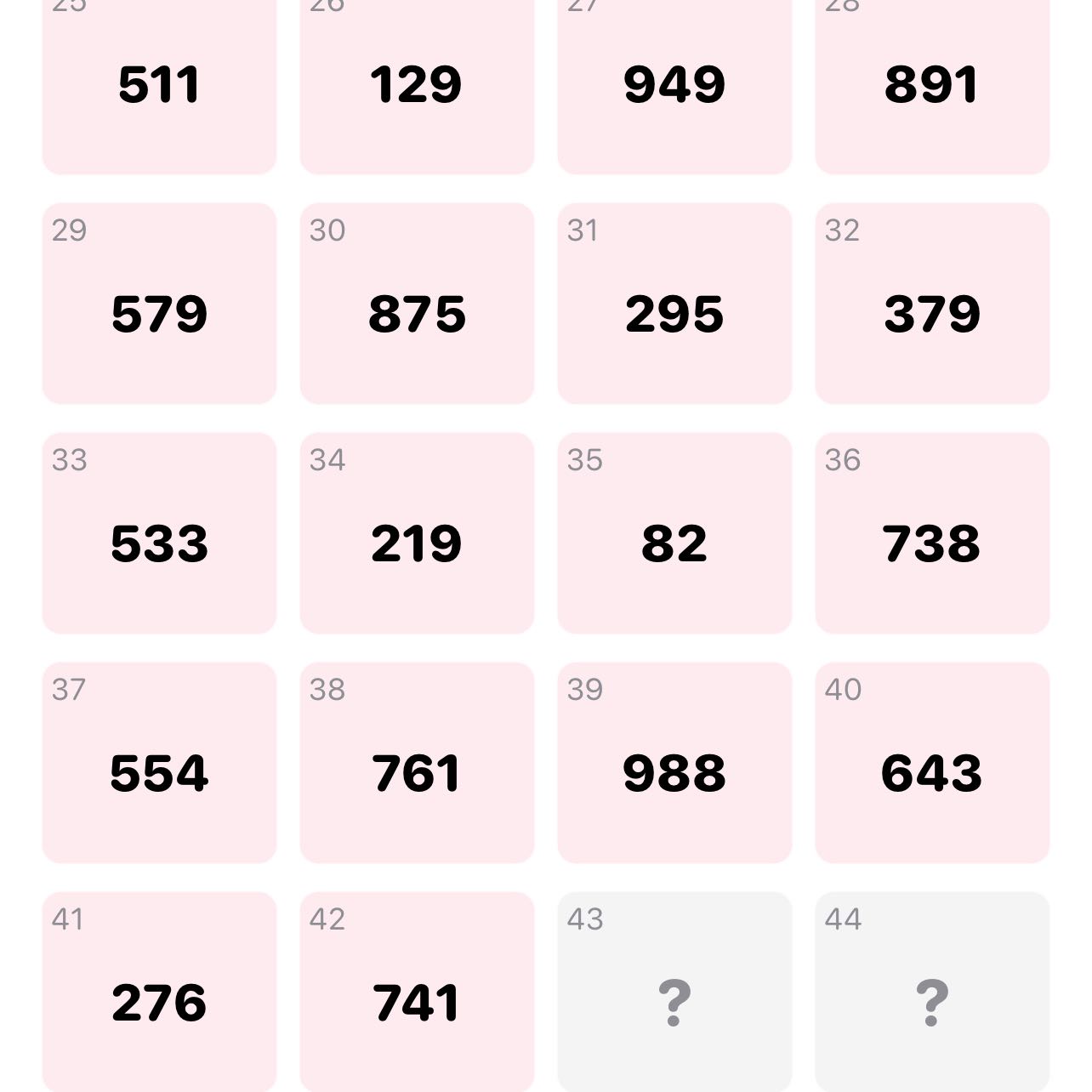Select the tile showing 129

tap(417, 85)
